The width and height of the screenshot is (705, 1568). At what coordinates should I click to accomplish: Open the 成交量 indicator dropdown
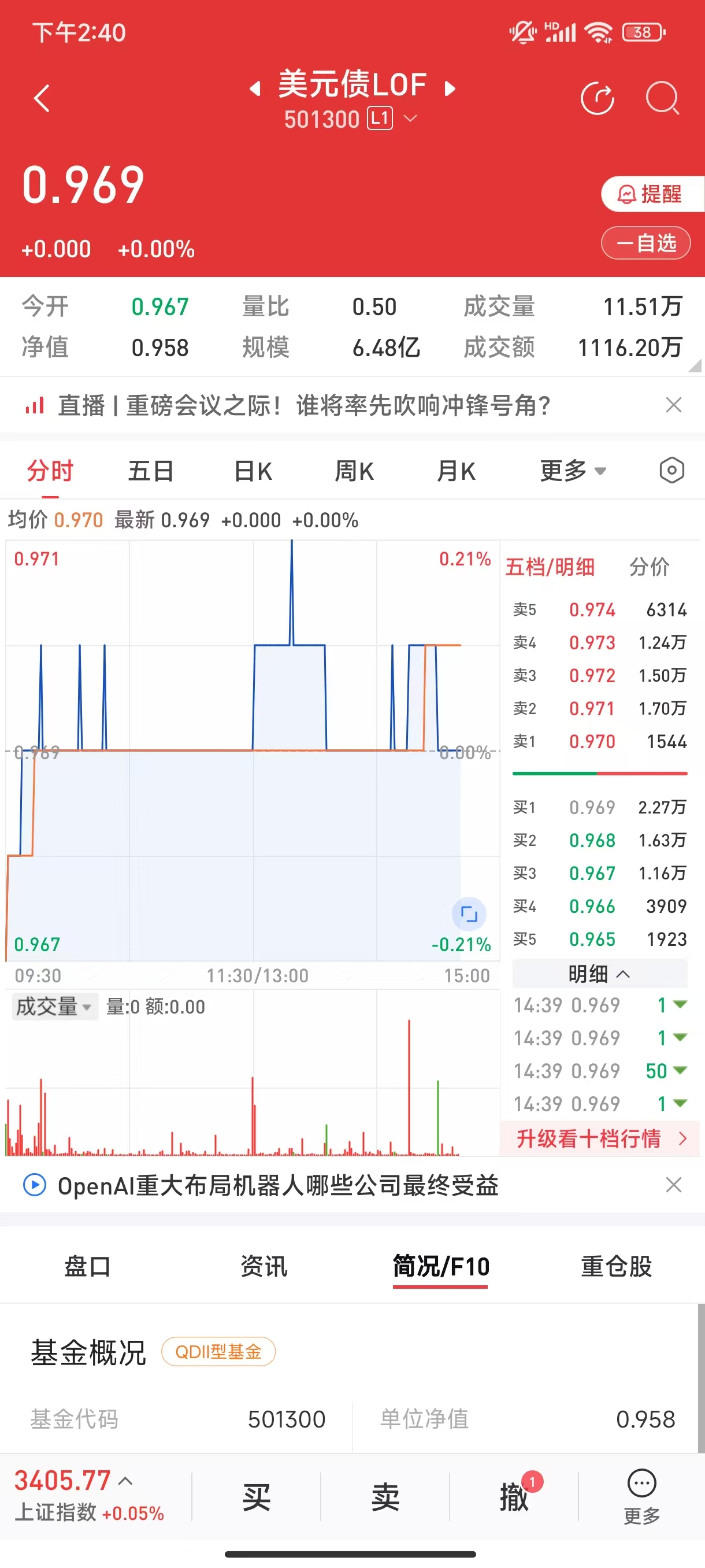coord(54,1006)
